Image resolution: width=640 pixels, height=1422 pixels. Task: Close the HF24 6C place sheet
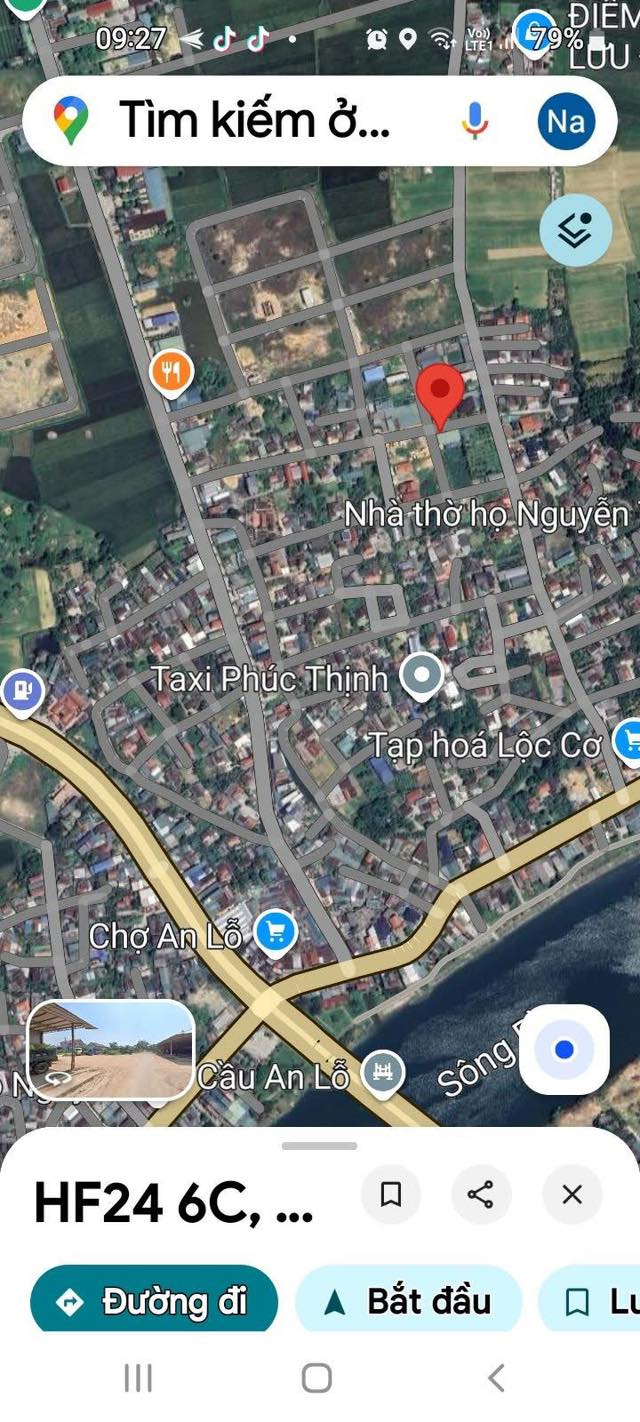[572, 1194]
